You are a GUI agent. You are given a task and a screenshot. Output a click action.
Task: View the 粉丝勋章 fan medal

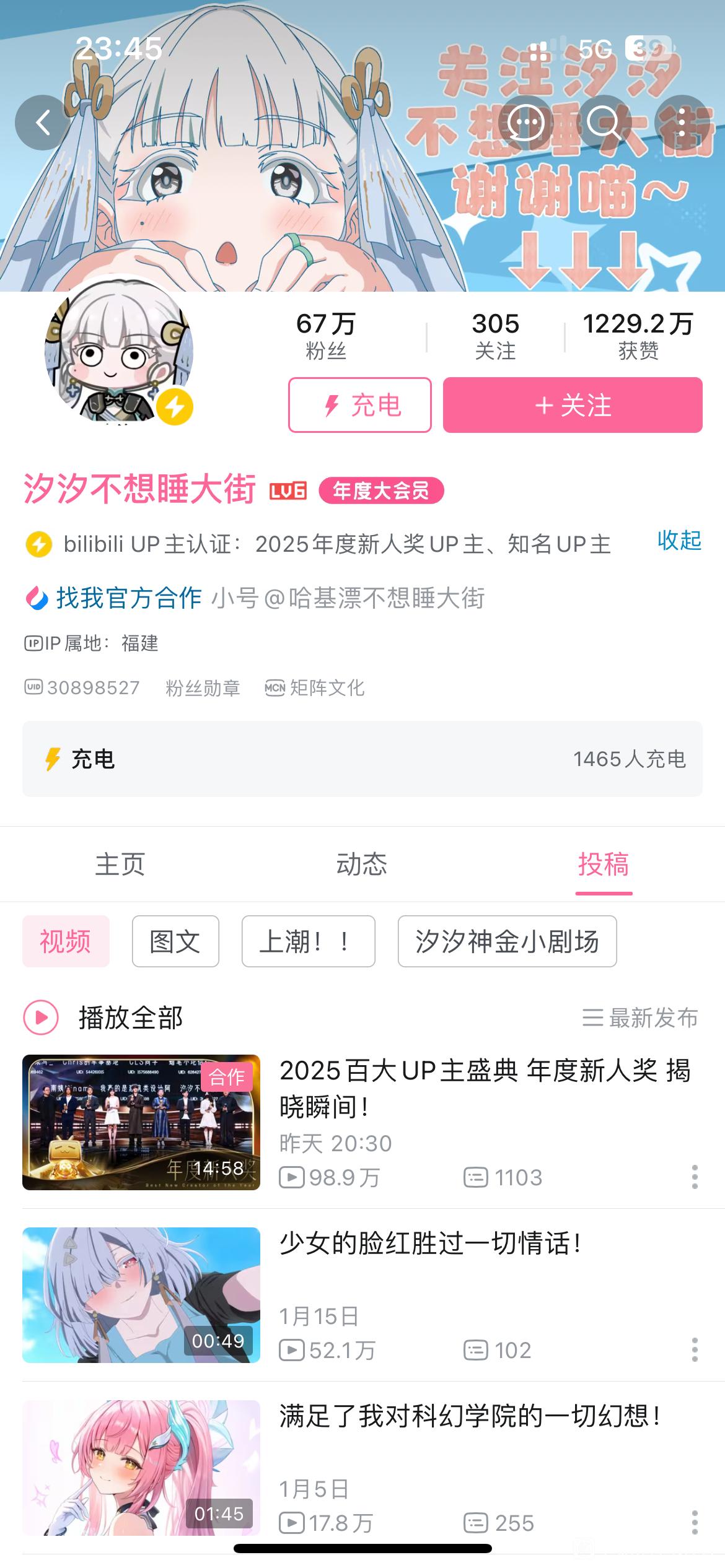click(x=202, y=688)
